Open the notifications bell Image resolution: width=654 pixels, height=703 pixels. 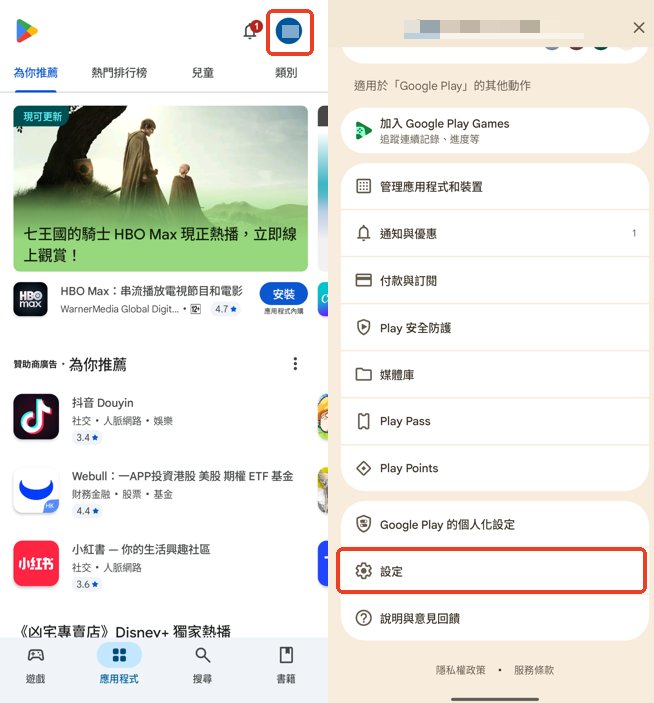coord(250,32)
